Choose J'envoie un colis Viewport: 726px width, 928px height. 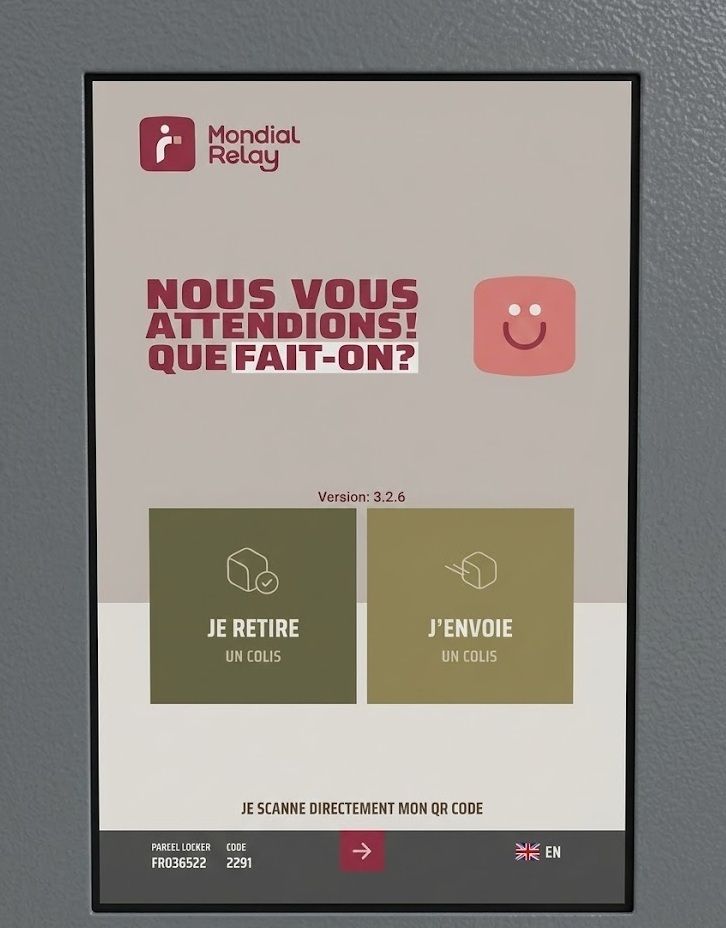pyautogui.click(x=470, y=605)
